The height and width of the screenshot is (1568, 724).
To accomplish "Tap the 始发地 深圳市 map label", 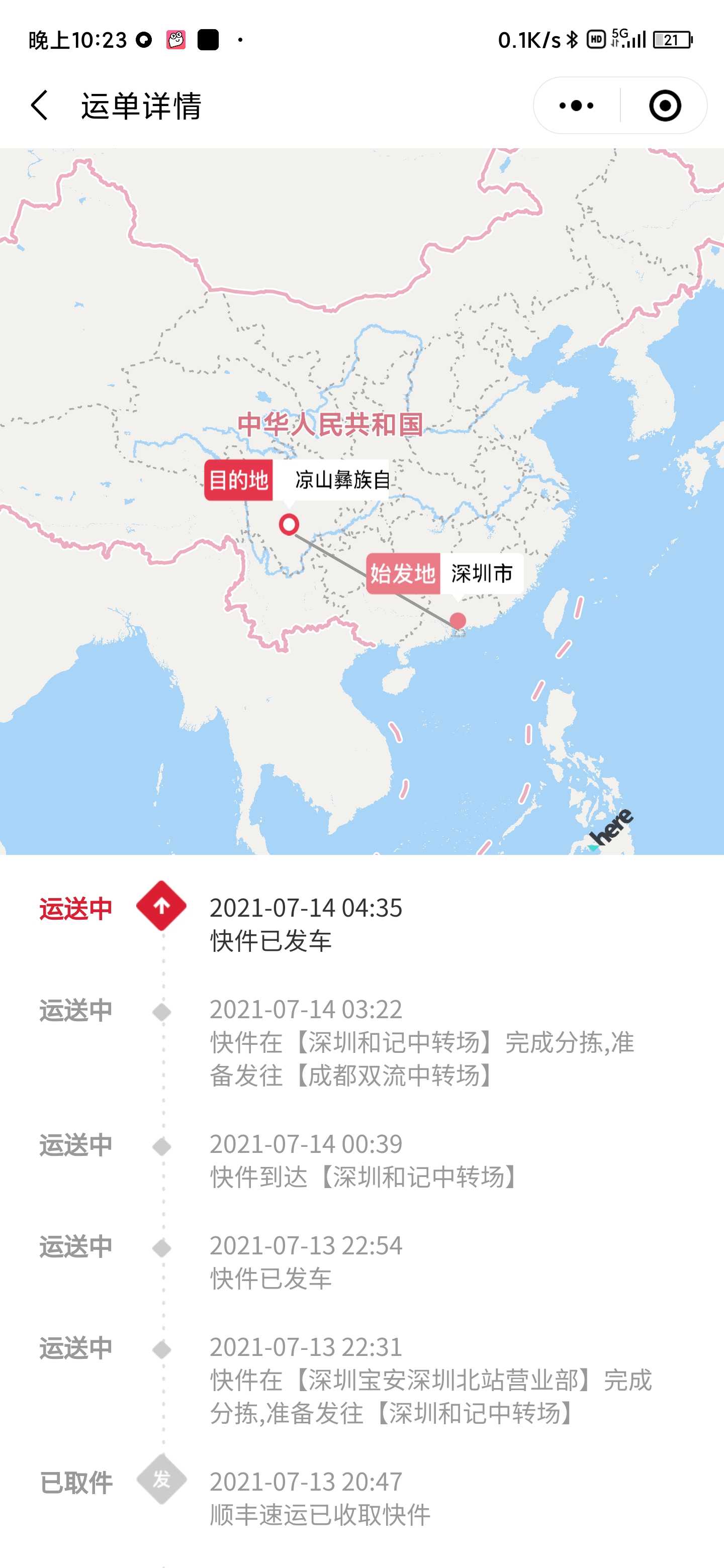I will [444, 573].
